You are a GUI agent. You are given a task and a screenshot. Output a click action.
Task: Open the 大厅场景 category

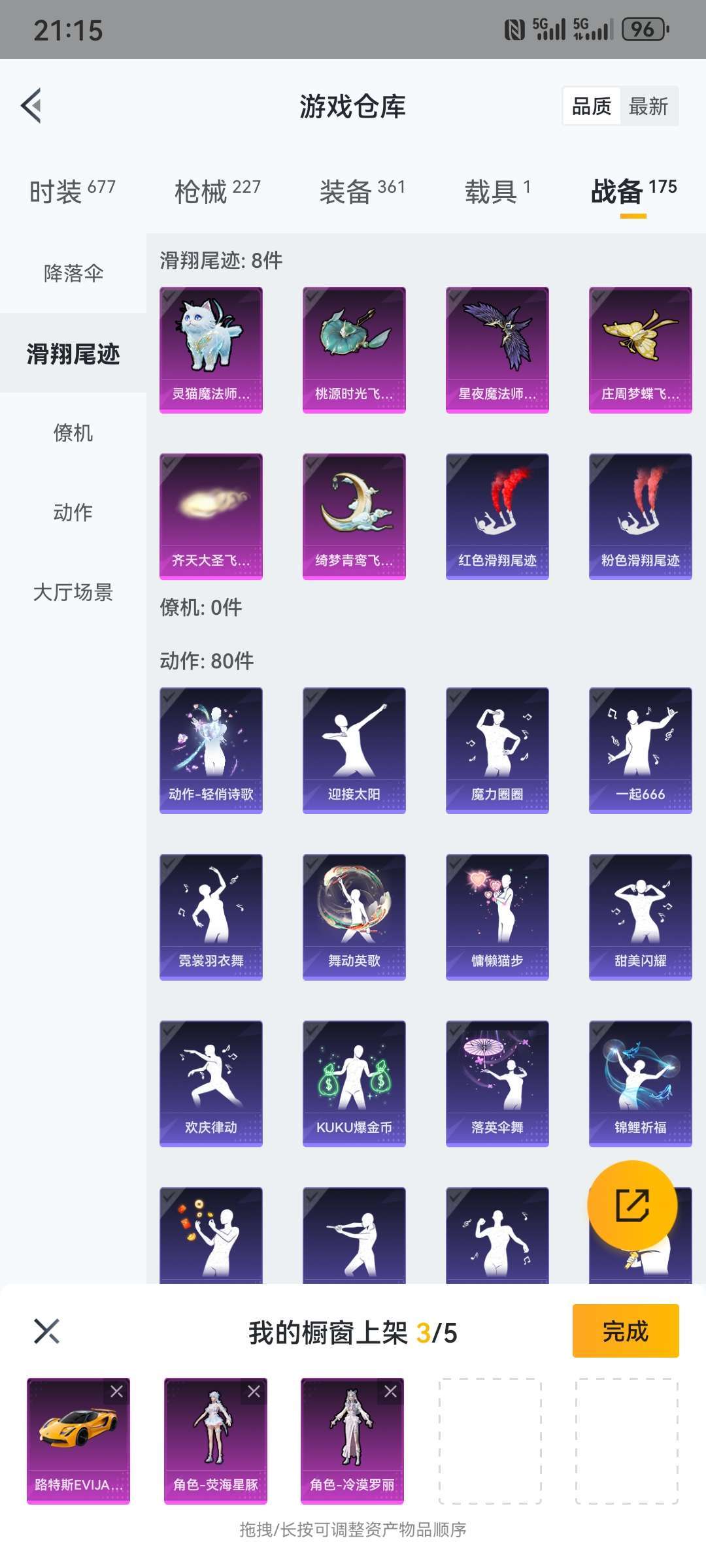click(x=73, y=592)
